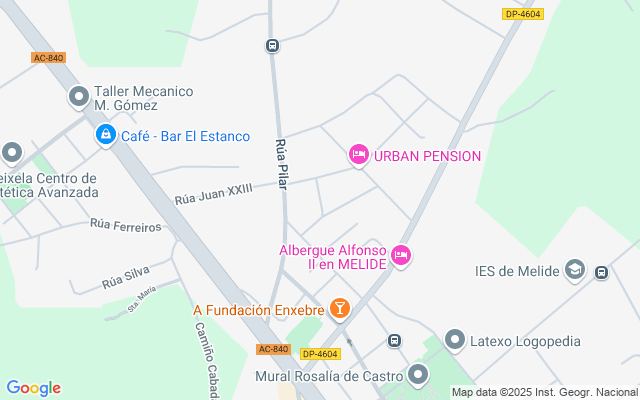Select the Mural Rosalía de Castro marker
Viewport: 640px width, 400px height.
point(418,376)
